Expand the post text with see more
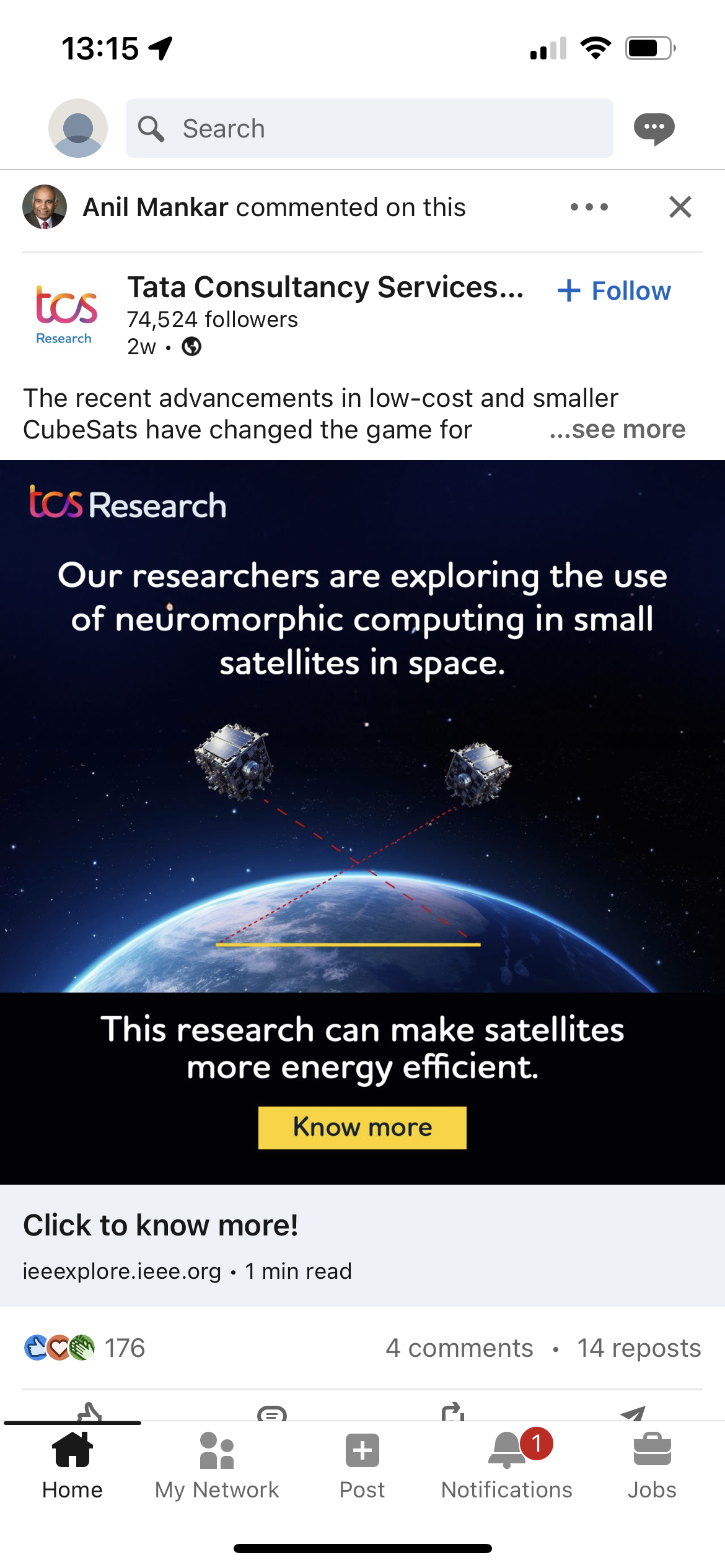Image resolution: width=725 pixels, height=1568 pixels. coord(618,429)
